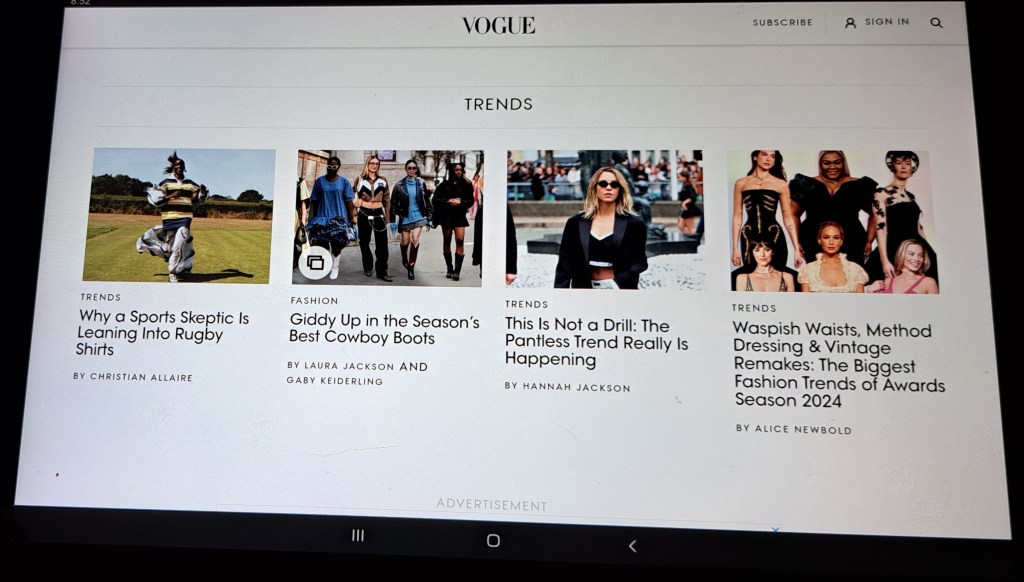Image resolution: width=1024 pixels, height=582 pixels.
Task: Read 'Why a Sports Skeptic' article headline
Action: [163, 333]
